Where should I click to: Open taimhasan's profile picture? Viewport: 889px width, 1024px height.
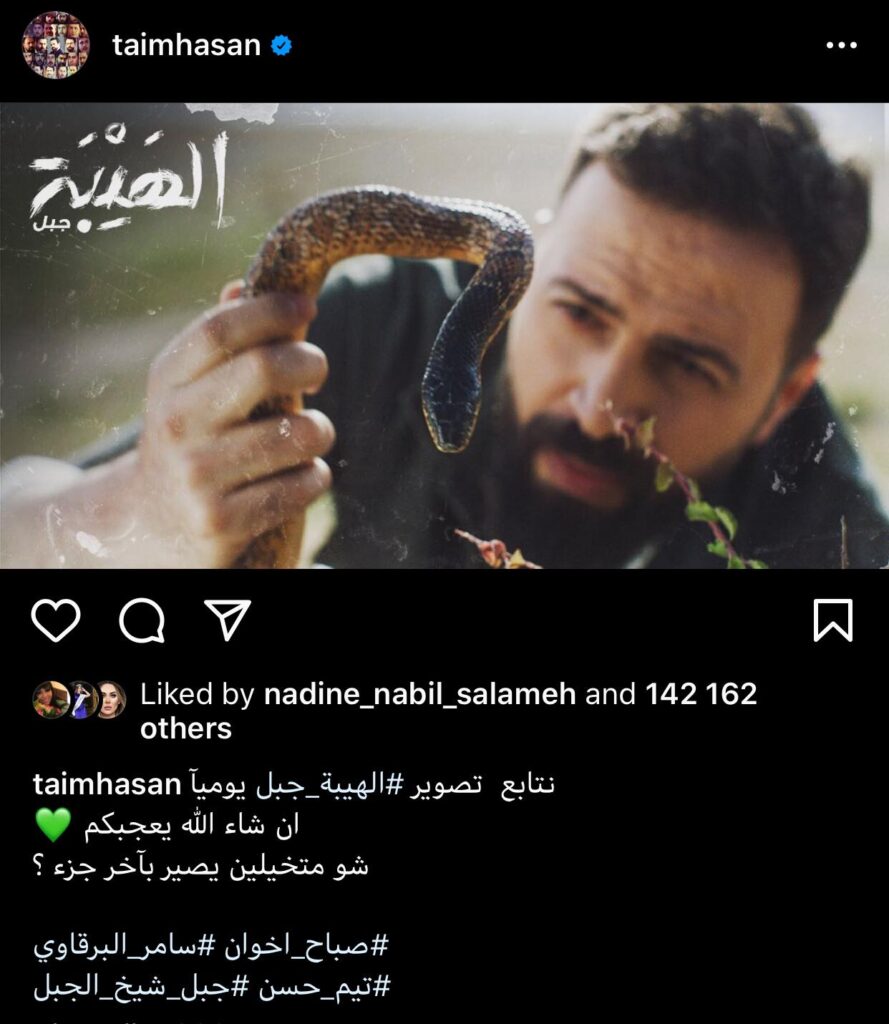[56, 45]
